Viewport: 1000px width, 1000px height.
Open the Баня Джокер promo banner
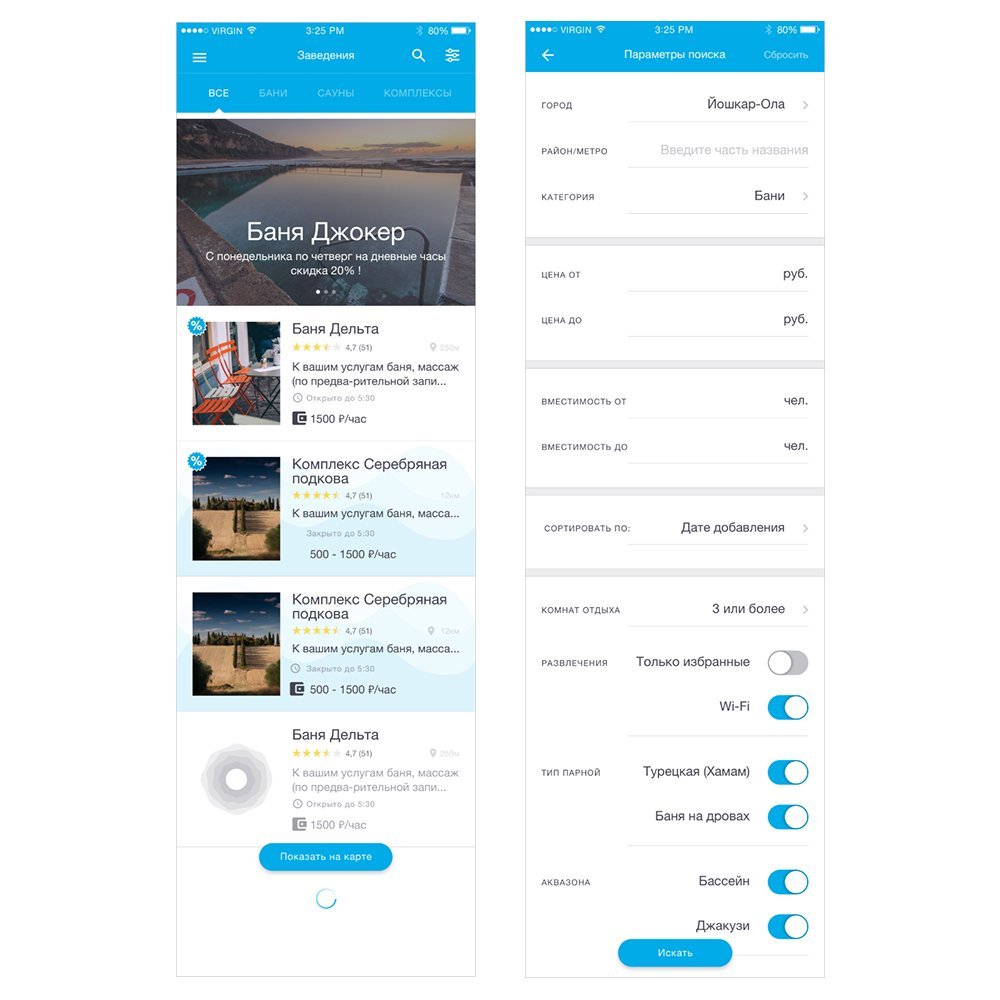tap(326, 212)
